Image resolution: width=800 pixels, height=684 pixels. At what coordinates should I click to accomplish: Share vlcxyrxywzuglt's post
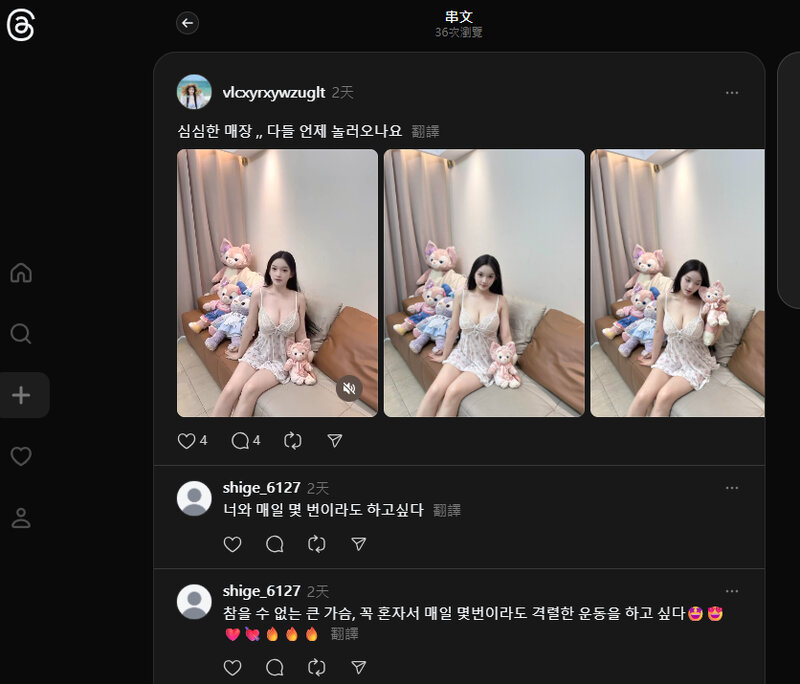point(335,440)
